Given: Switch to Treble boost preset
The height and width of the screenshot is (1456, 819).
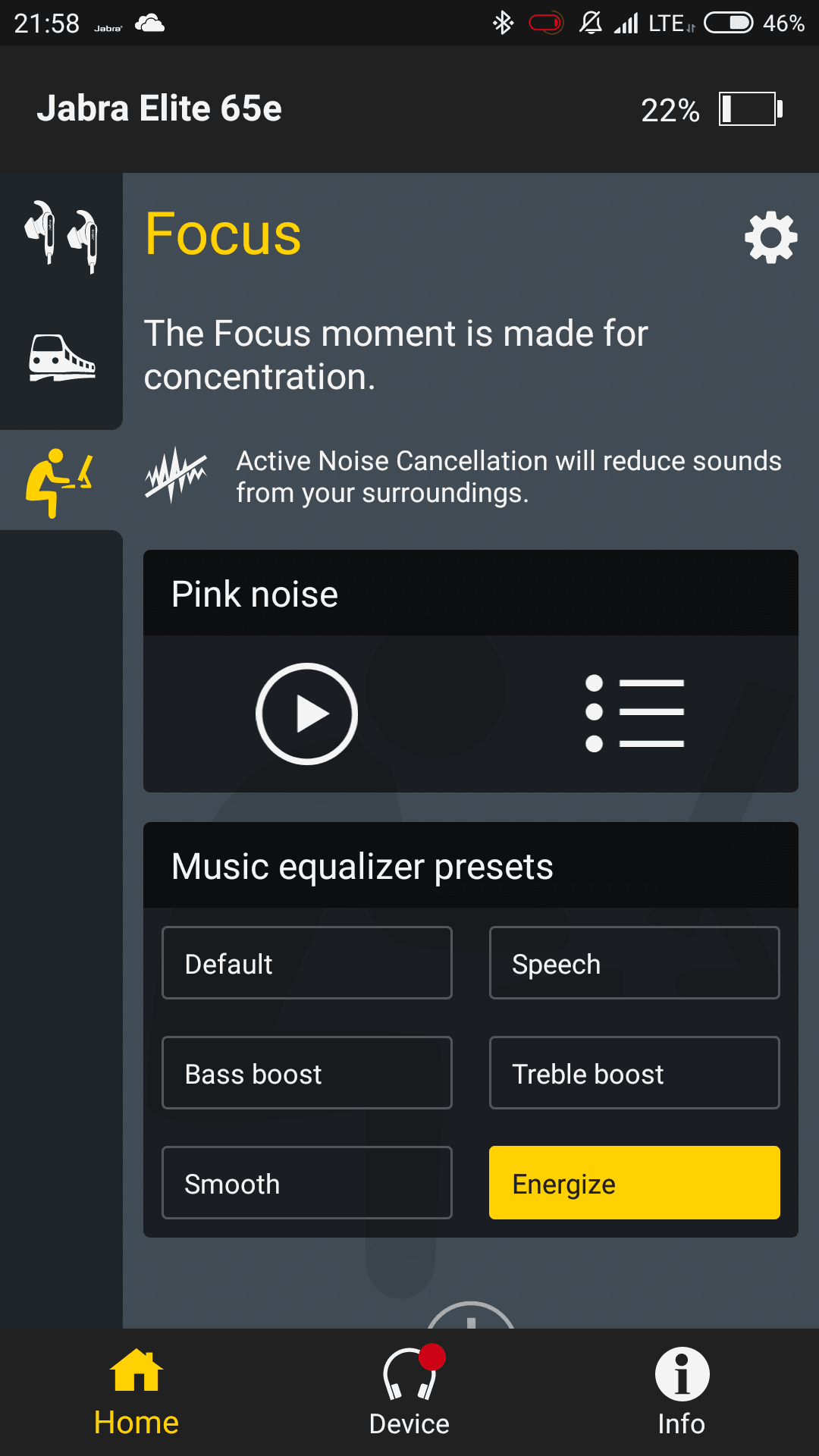Looking at the screenshot, I should pos(635,1073).
